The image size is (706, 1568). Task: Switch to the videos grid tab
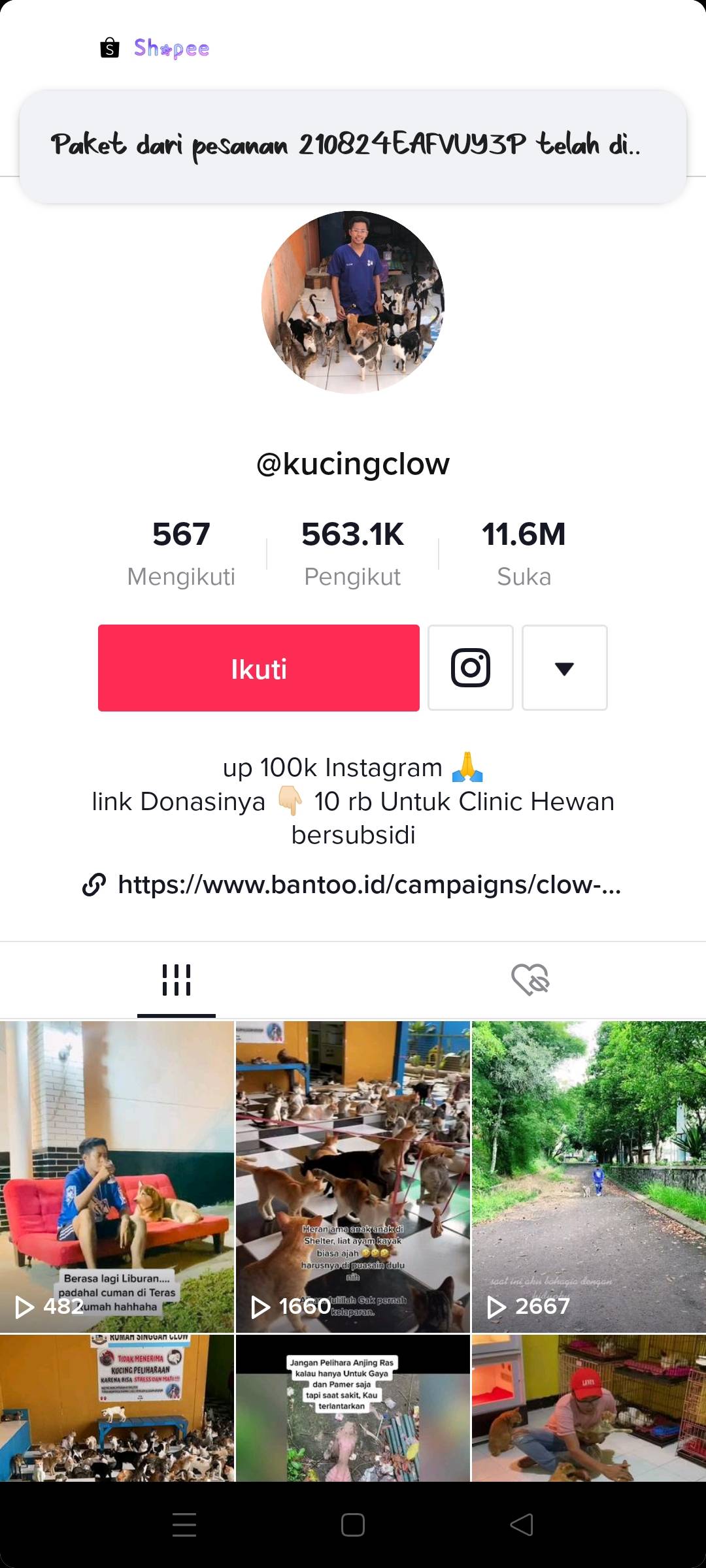[x=176, y=980]
